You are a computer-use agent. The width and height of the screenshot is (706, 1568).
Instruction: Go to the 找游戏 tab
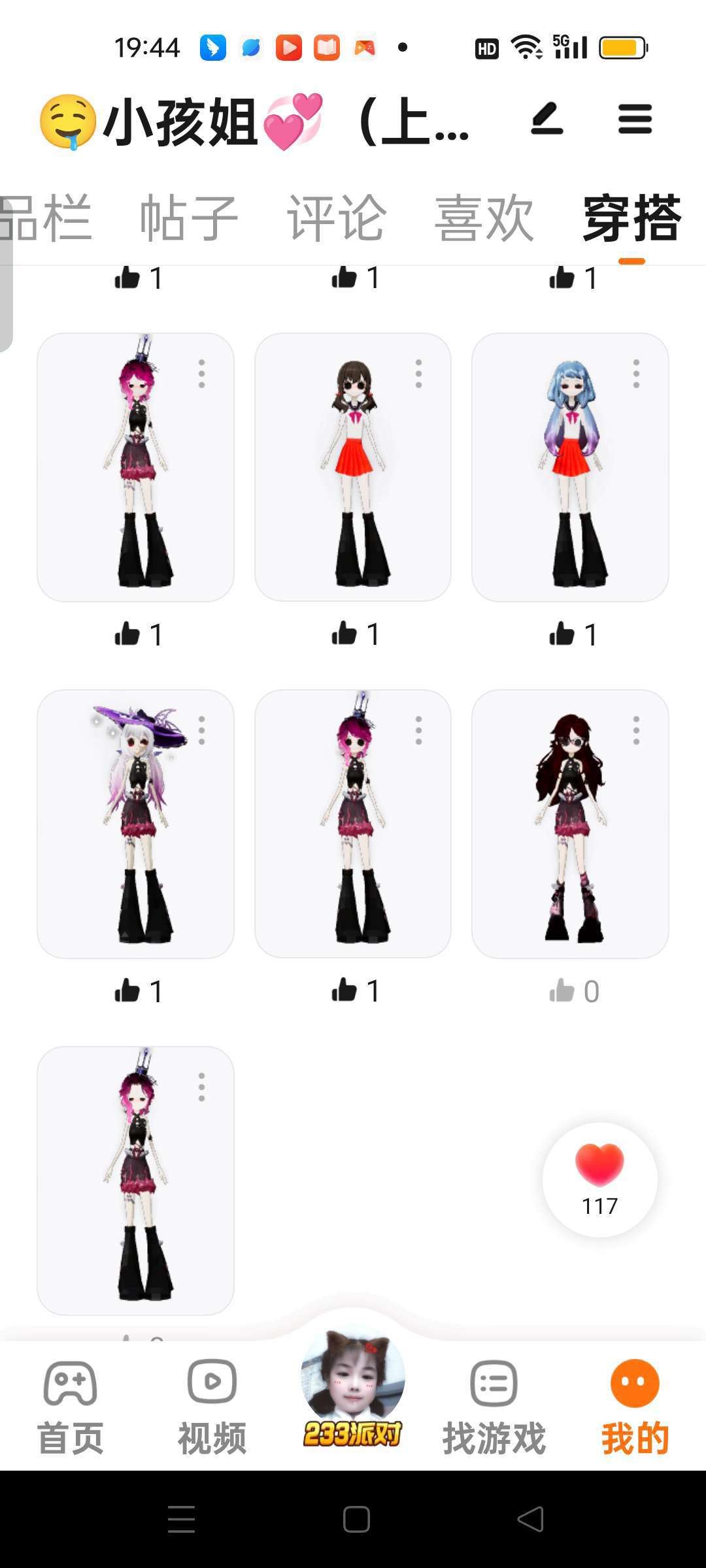(494, 1407)
